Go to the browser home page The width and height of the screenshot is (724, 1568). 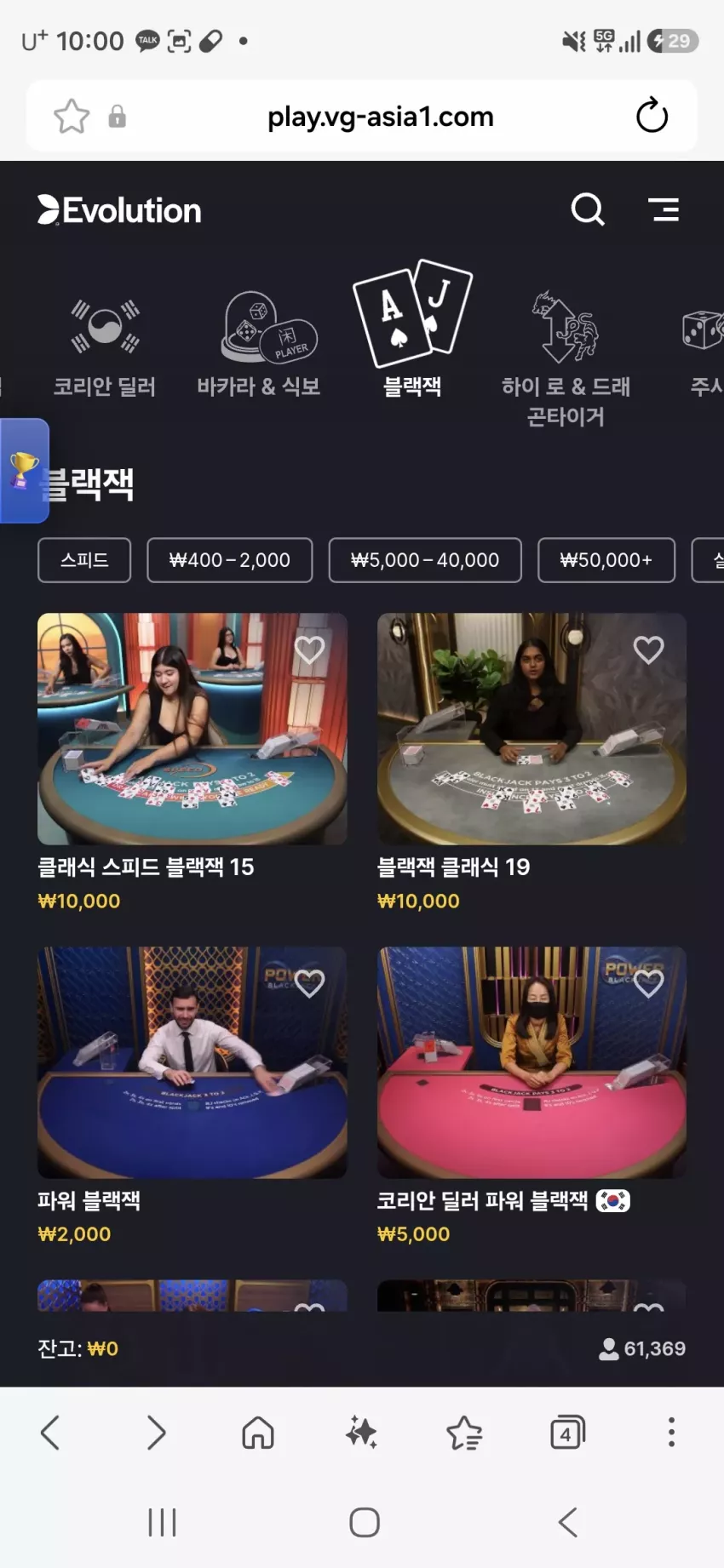pos(258,1433)
